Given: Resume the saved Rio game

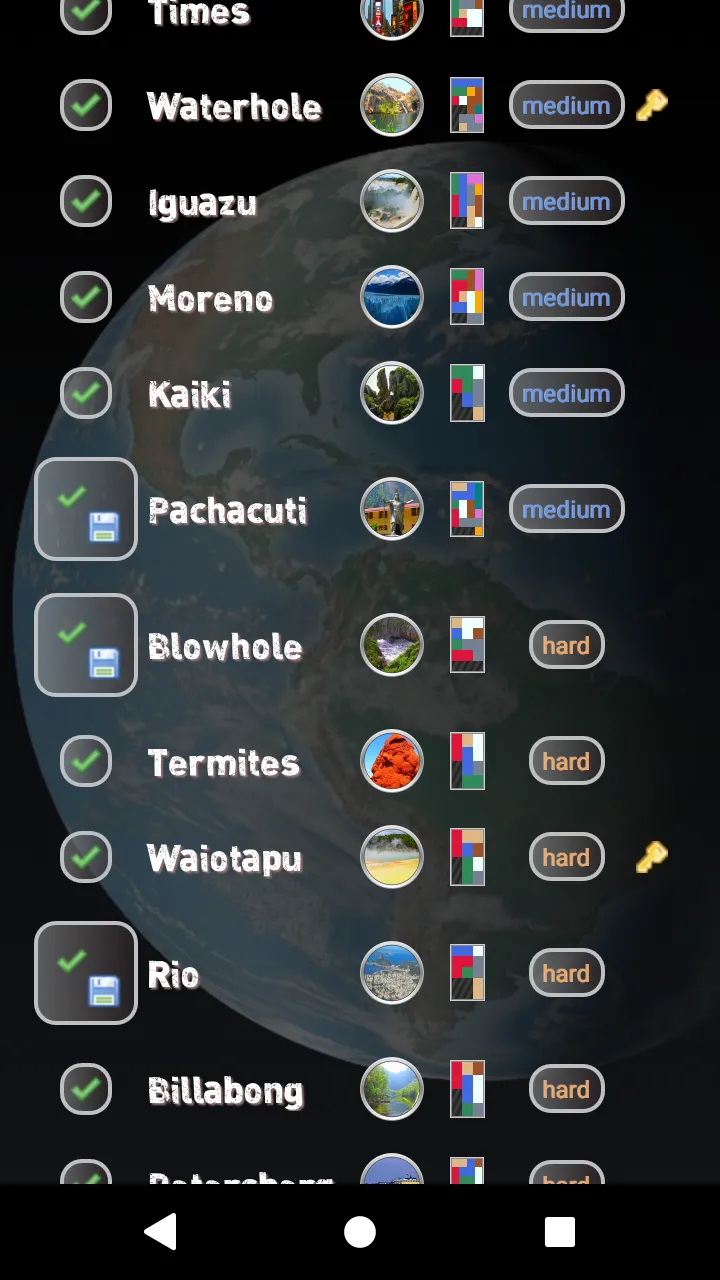Looking at the screenshot, I should pos(86,973).
